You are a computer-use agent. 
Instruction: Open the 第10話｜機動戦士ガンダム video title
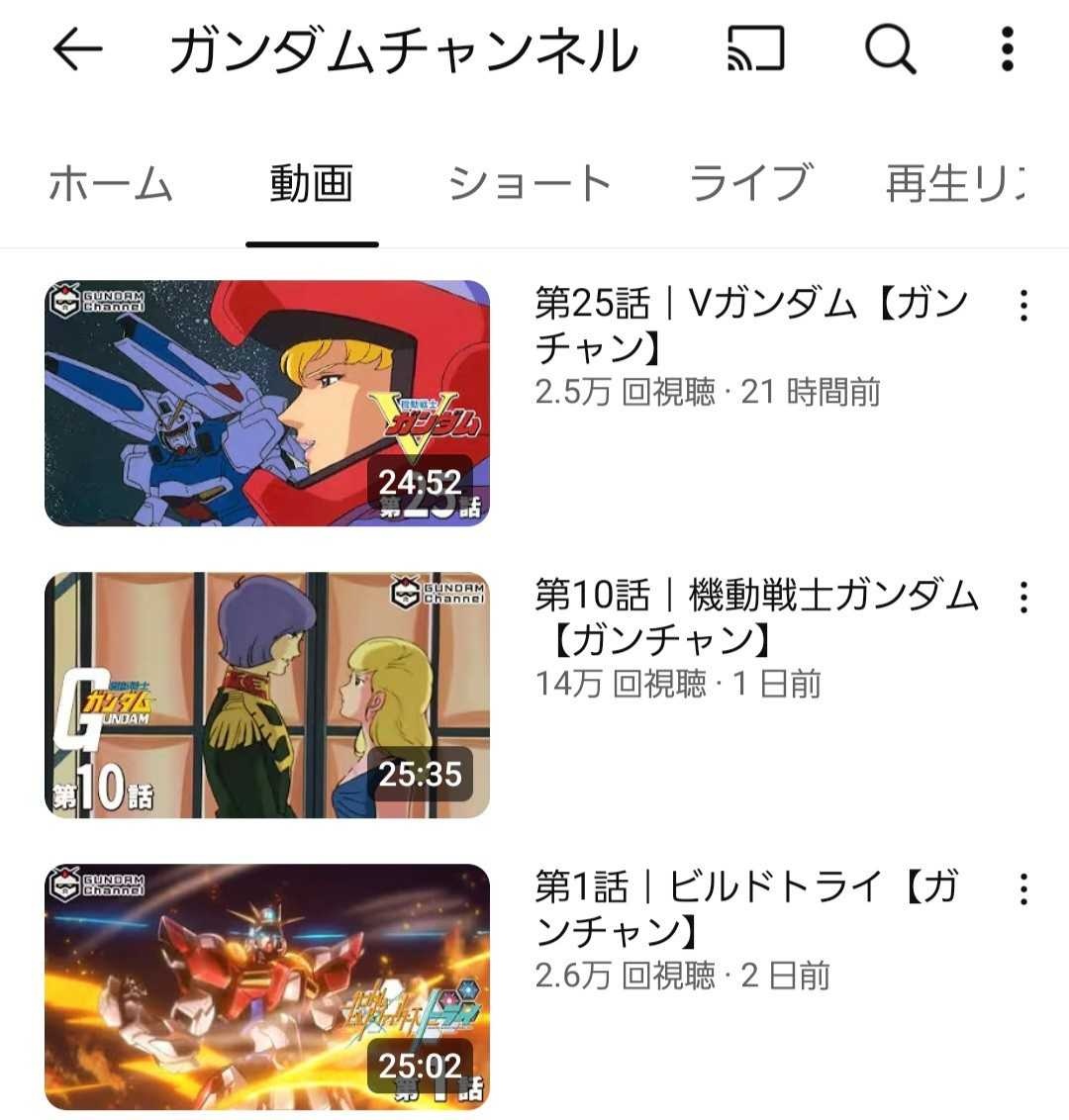click(756, 617)
